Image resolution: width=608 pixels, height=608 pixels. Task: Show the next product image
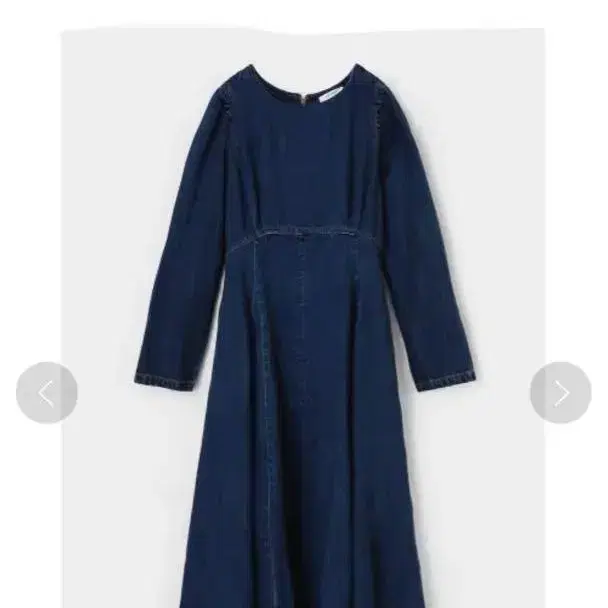[560, 393]
